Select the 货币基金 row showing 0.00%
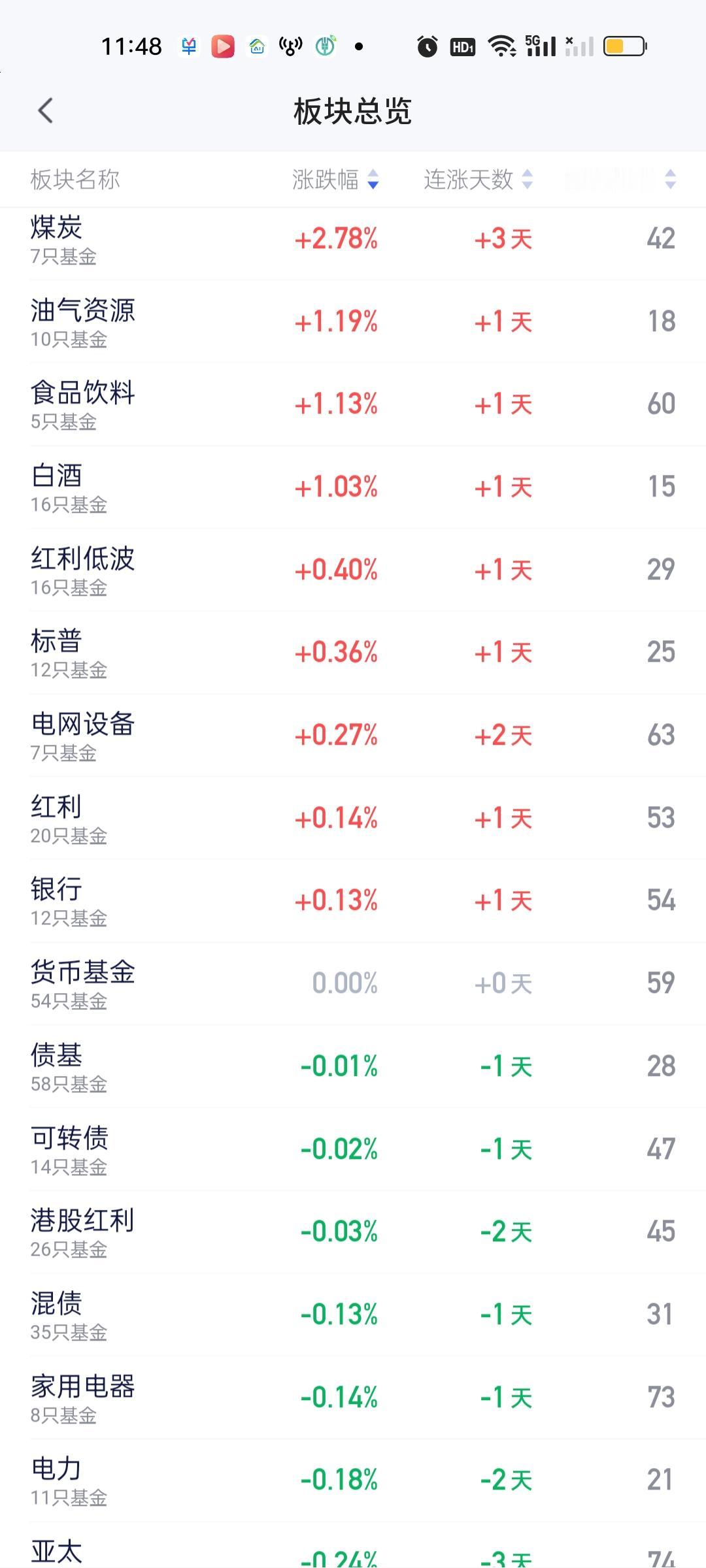Viewport: 706px width, 1568px height. click(x=353, y=983)
